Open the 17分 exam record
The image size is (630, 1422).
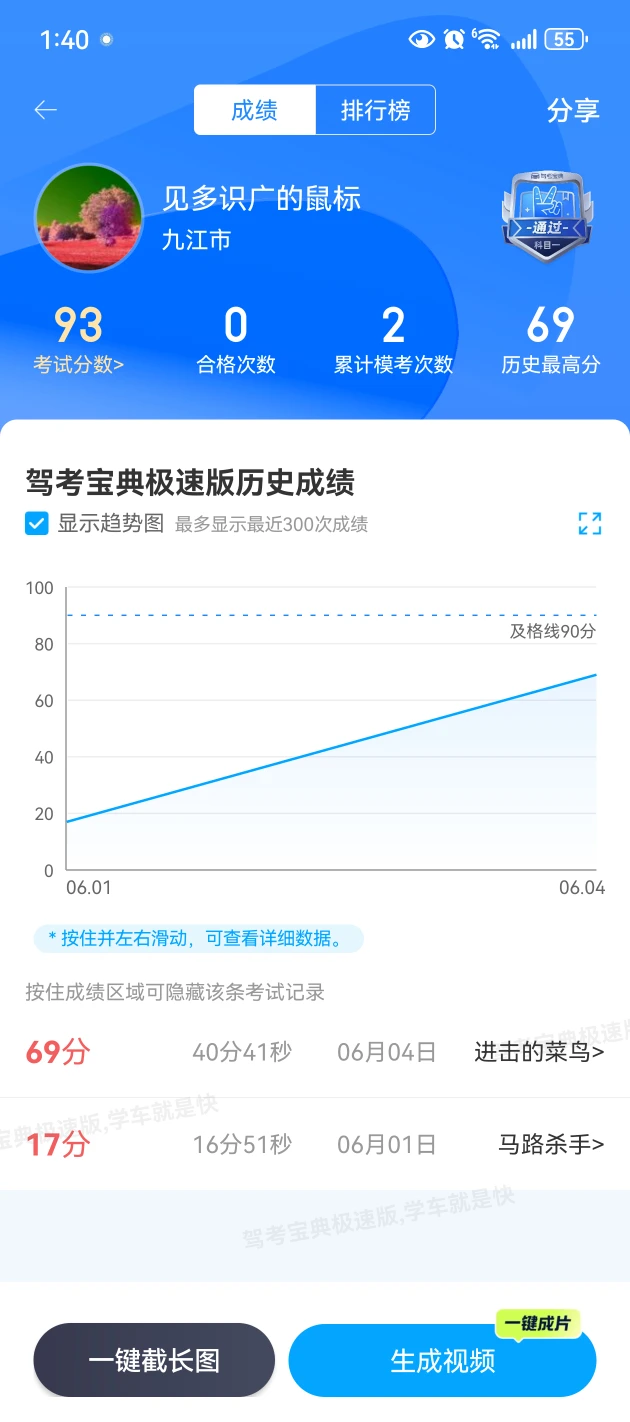click(315, 1144)
